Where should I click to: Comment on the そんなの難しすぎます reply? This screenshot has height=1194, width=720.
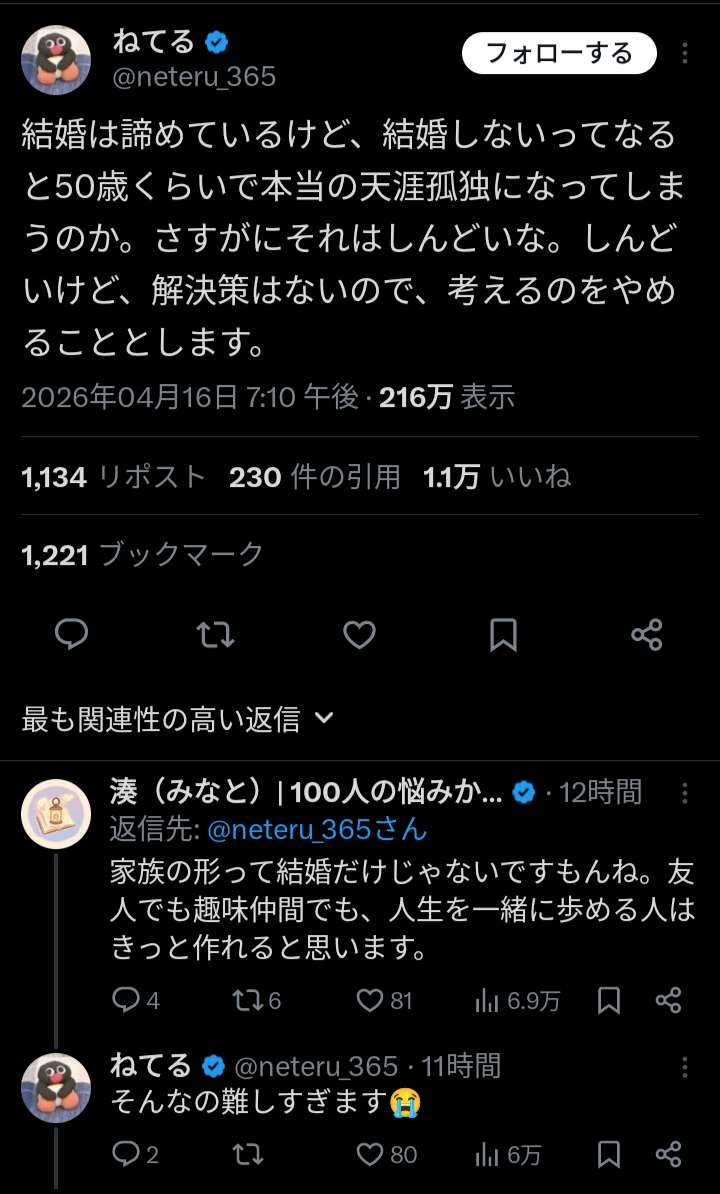coord(135,1154)
